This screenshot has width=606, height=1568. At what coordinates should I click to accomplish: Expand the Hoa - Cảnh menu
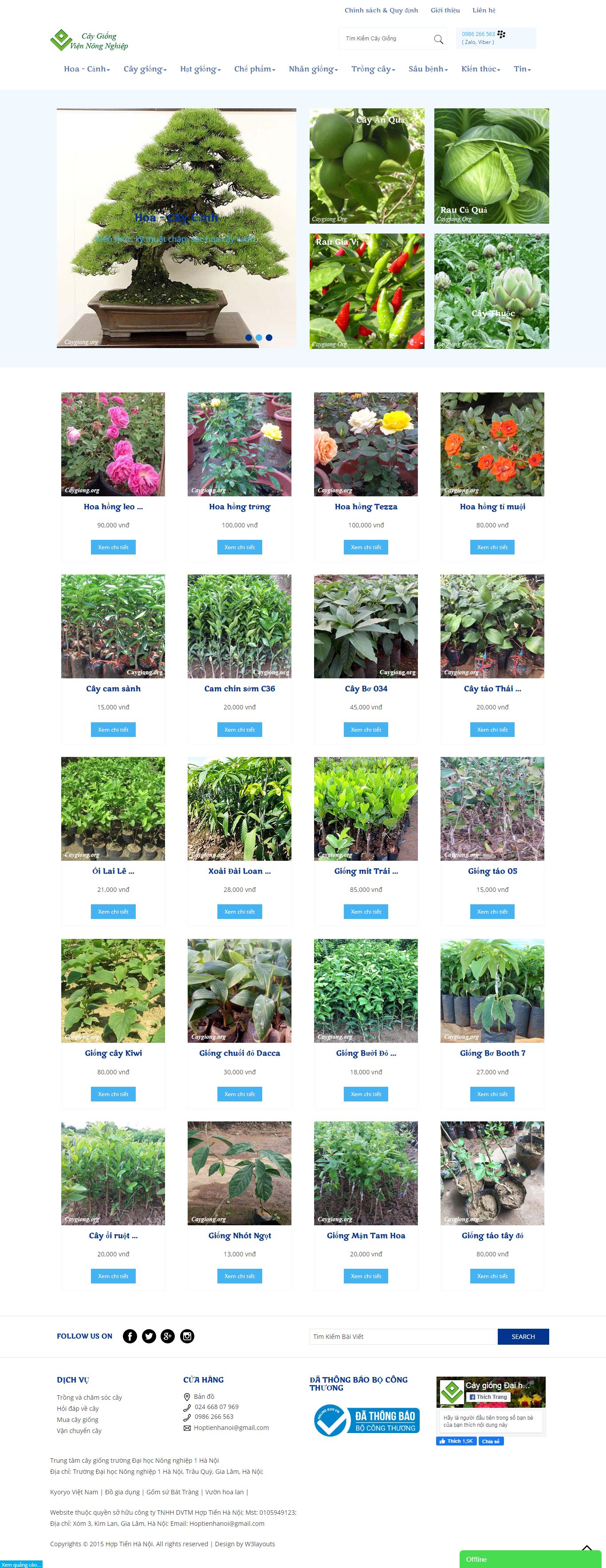[87, 69]
